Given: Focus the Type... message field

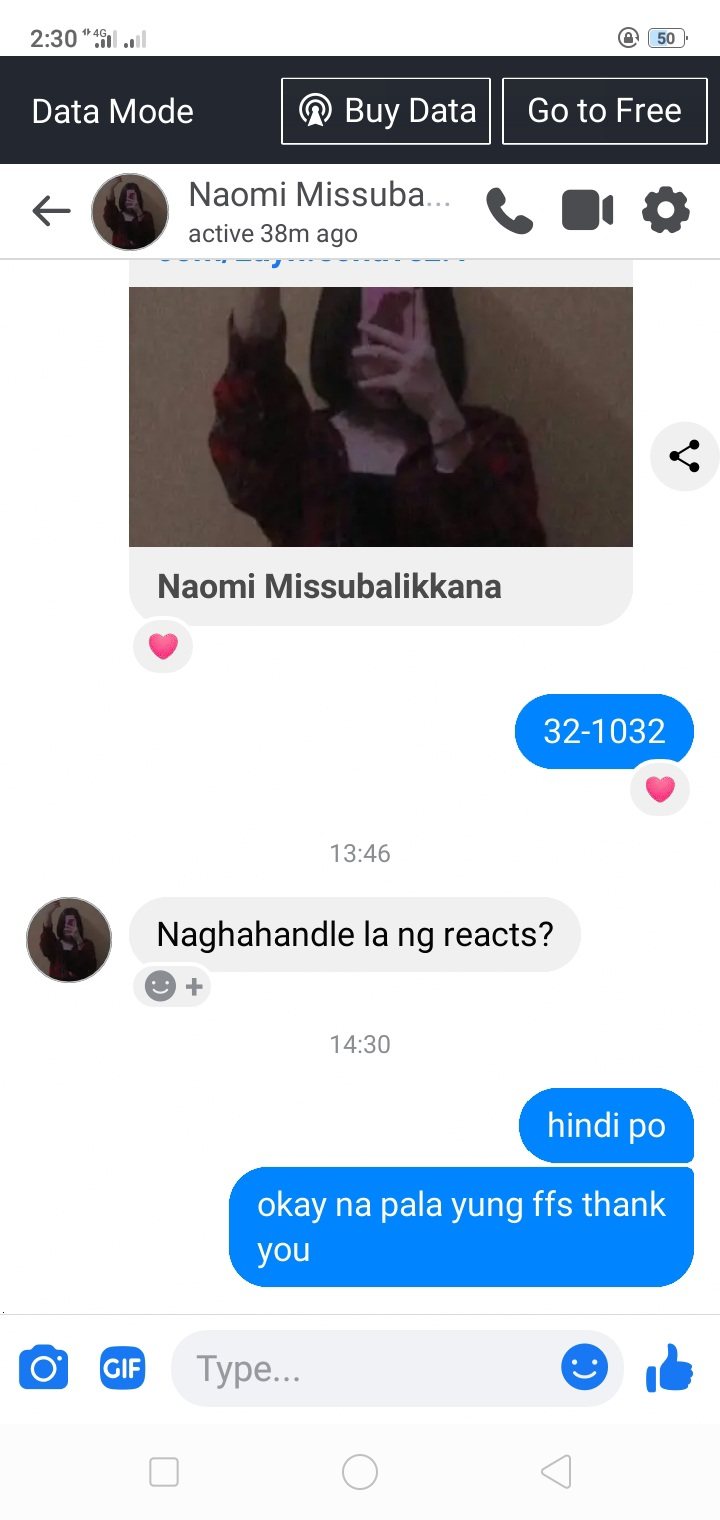Looking at the screenshot, I should (x=370, y=1367).
